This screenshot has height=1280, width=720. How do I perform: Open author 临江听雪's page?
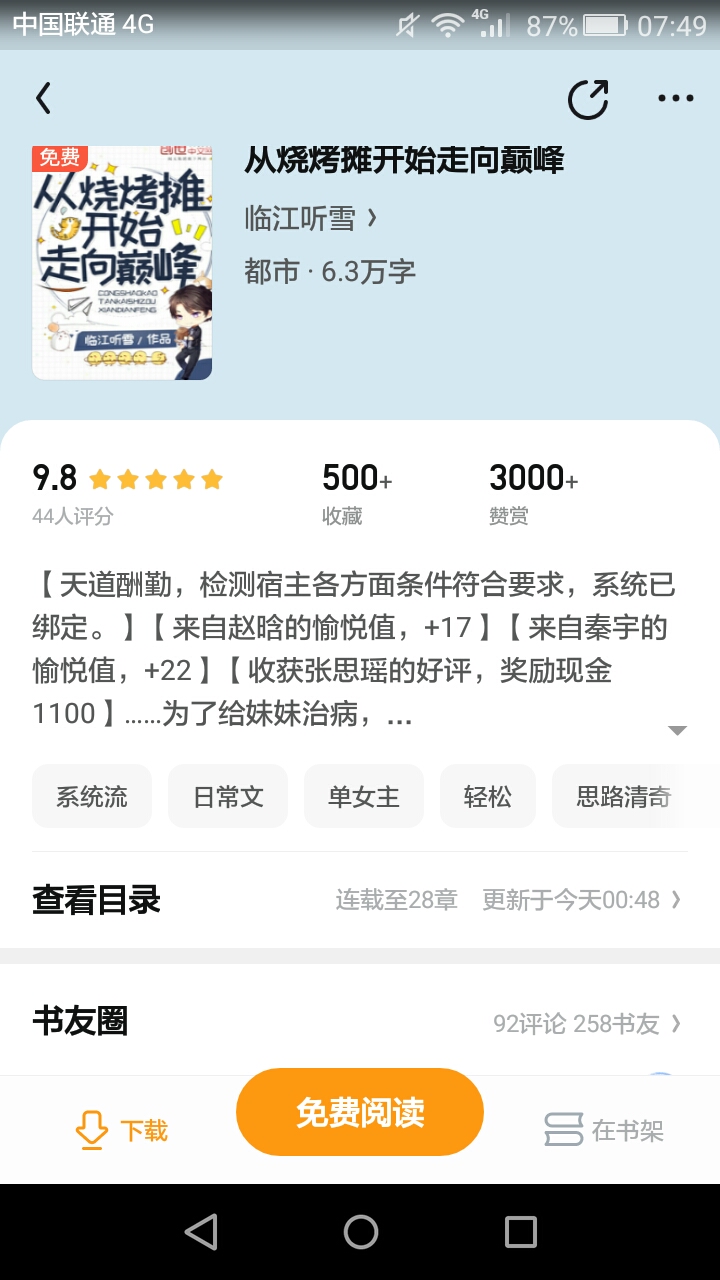tap(311, 218)
